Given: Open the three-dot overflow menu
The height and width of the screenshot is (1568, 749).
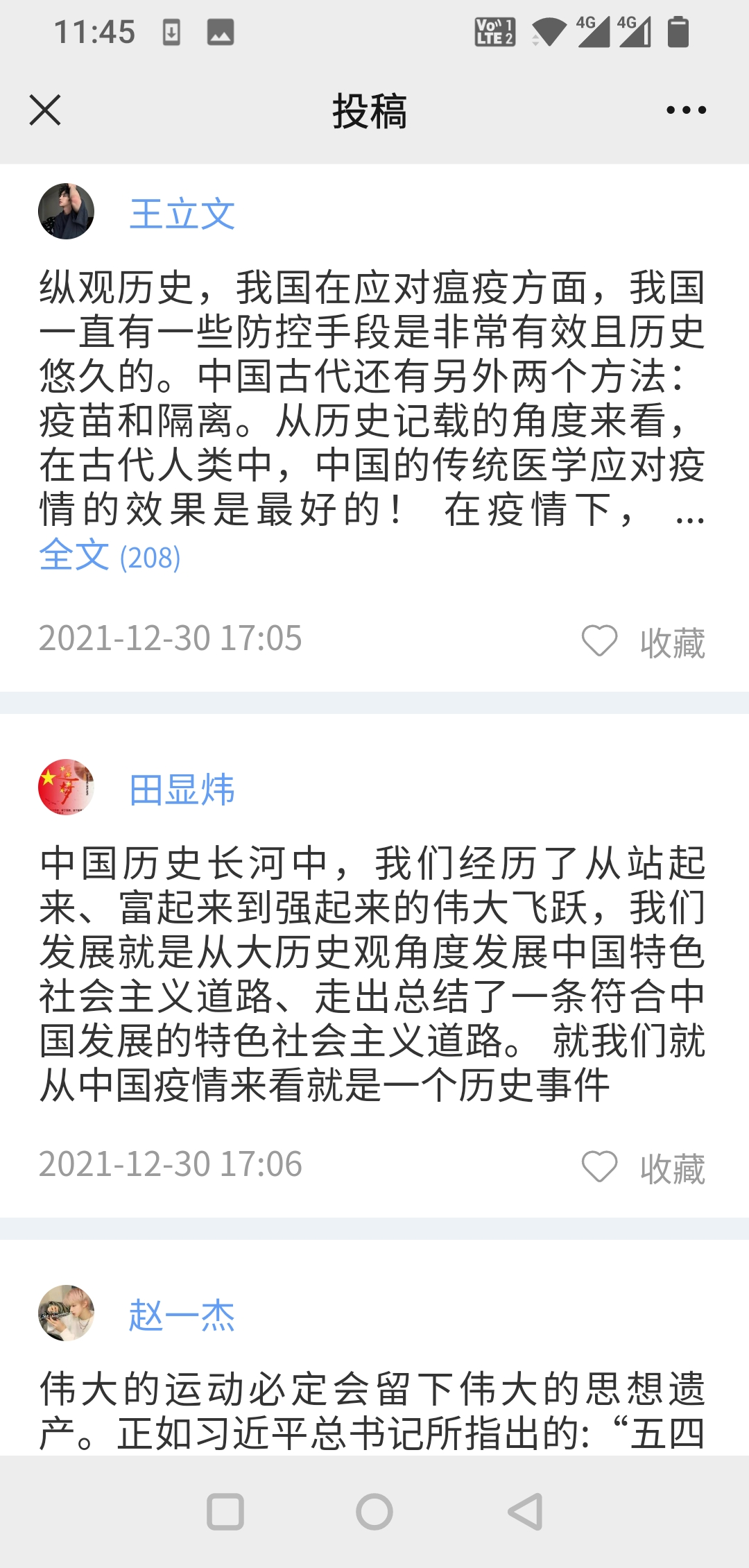Looking at the screenshot, I should point(686,110).
